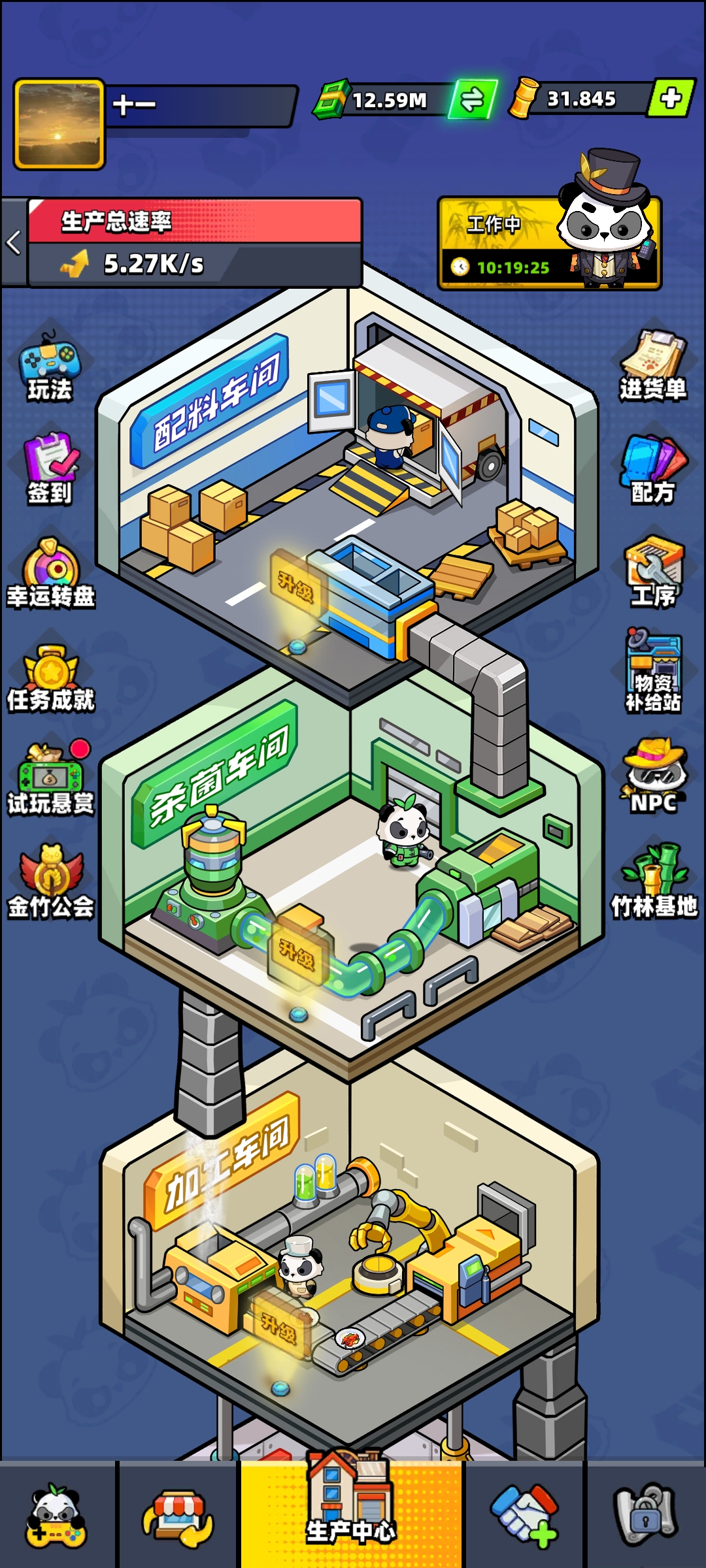Open the 工作中 panda timer card
The height and width of the screenshot is (1568, 706).
tap(549, 243)
